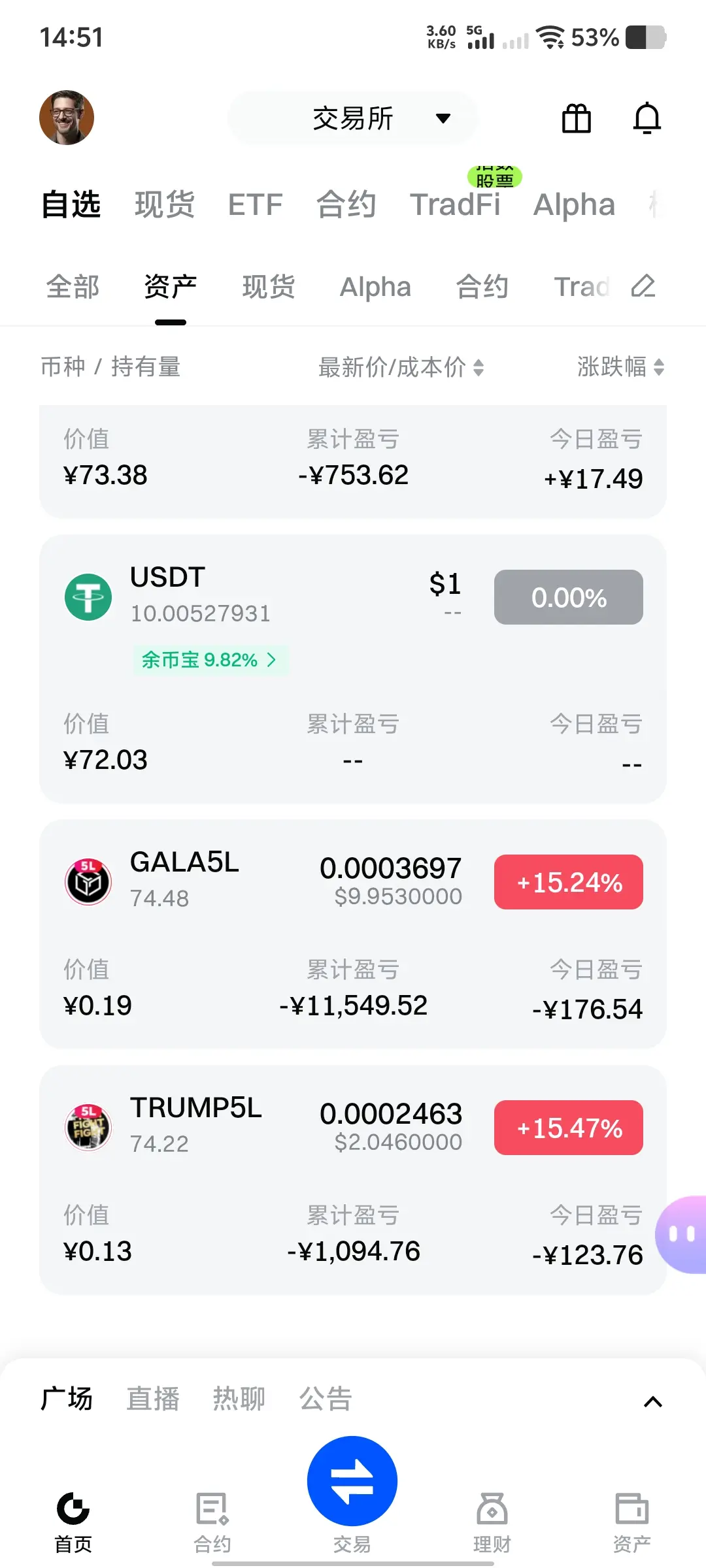Tap the blue 交易 button
This screenshot has width=706, height=1568.
[352, 1481]
